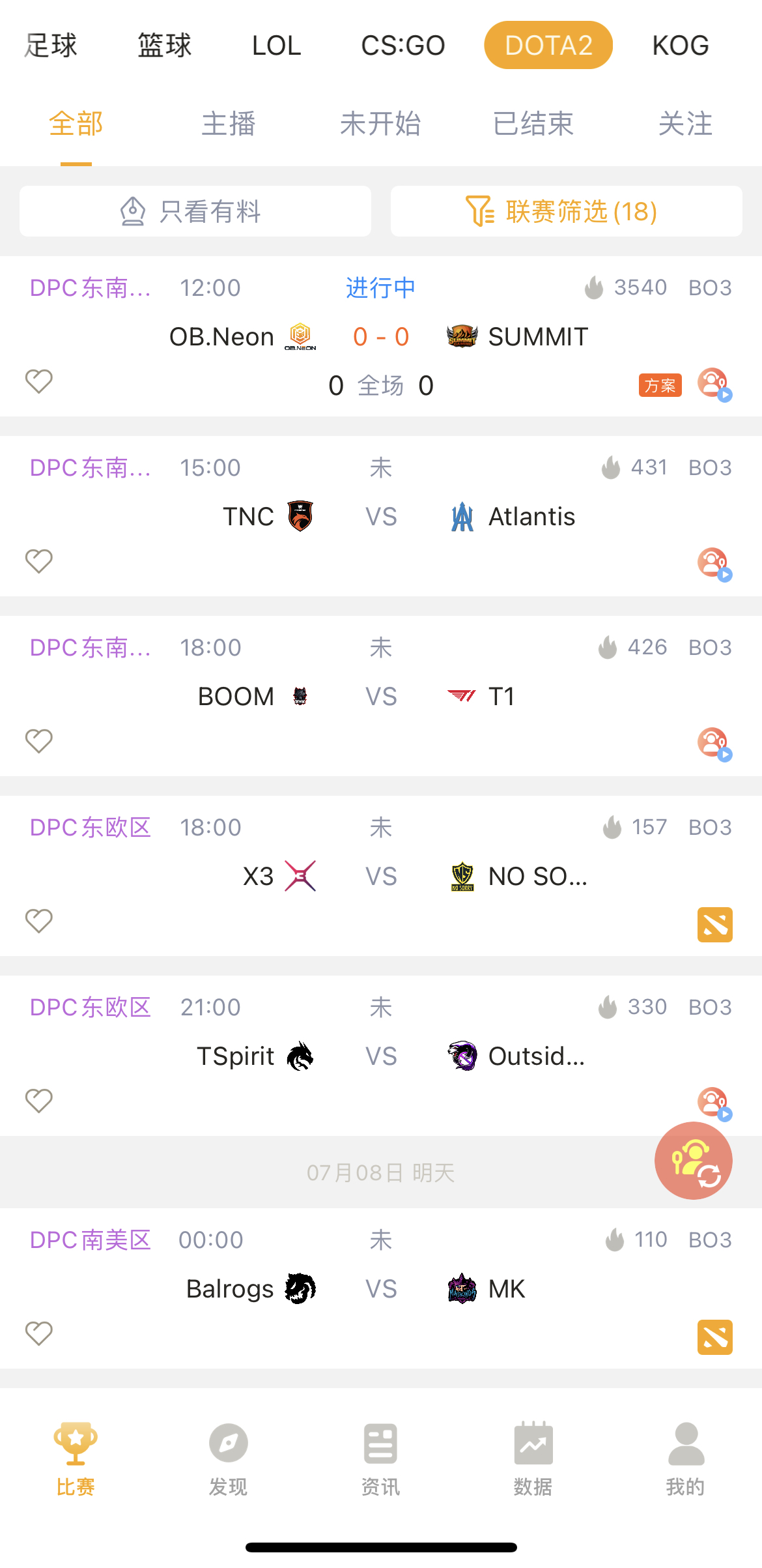
Task: Open the KOG category
Action: tap(681, 46)
